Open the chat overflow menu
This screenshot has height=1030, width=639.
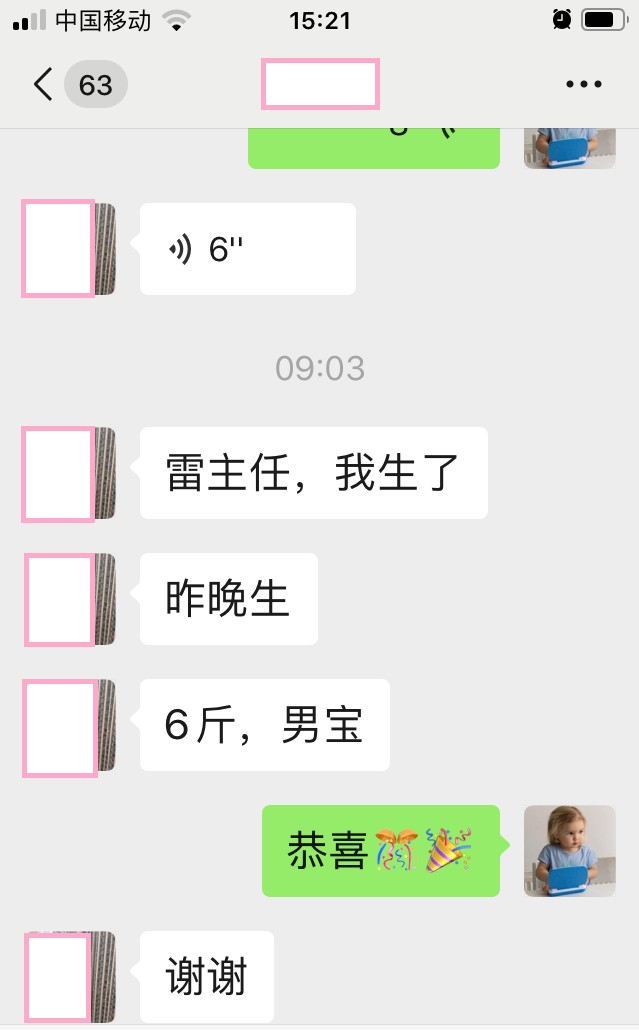[x=584, y=85]
